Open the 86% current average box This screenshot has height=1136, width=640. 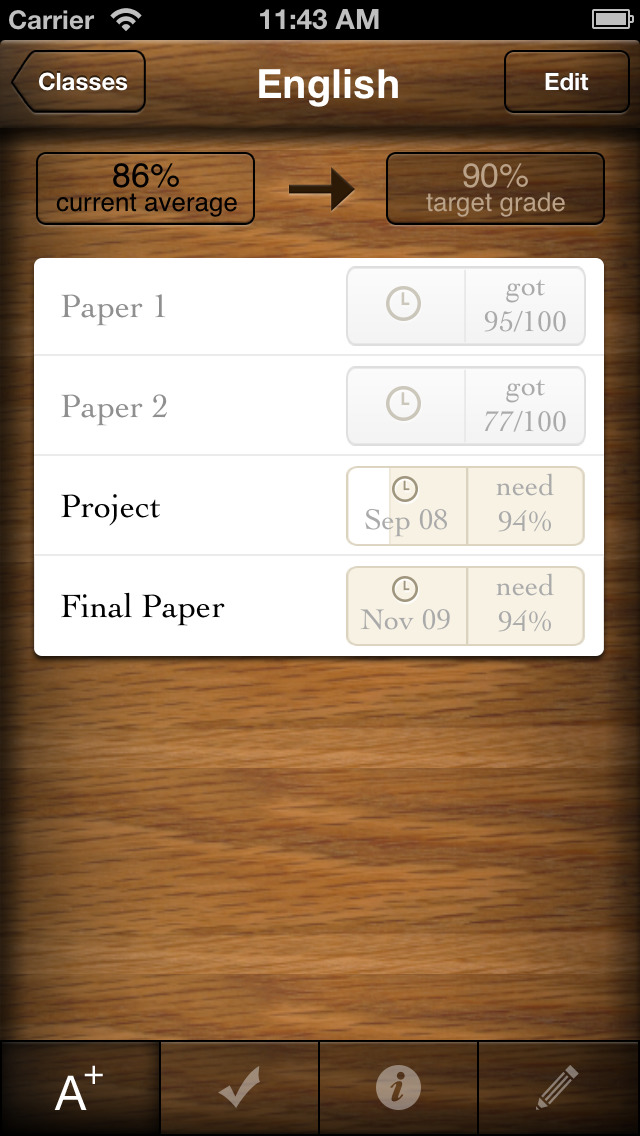pos(146,188)
